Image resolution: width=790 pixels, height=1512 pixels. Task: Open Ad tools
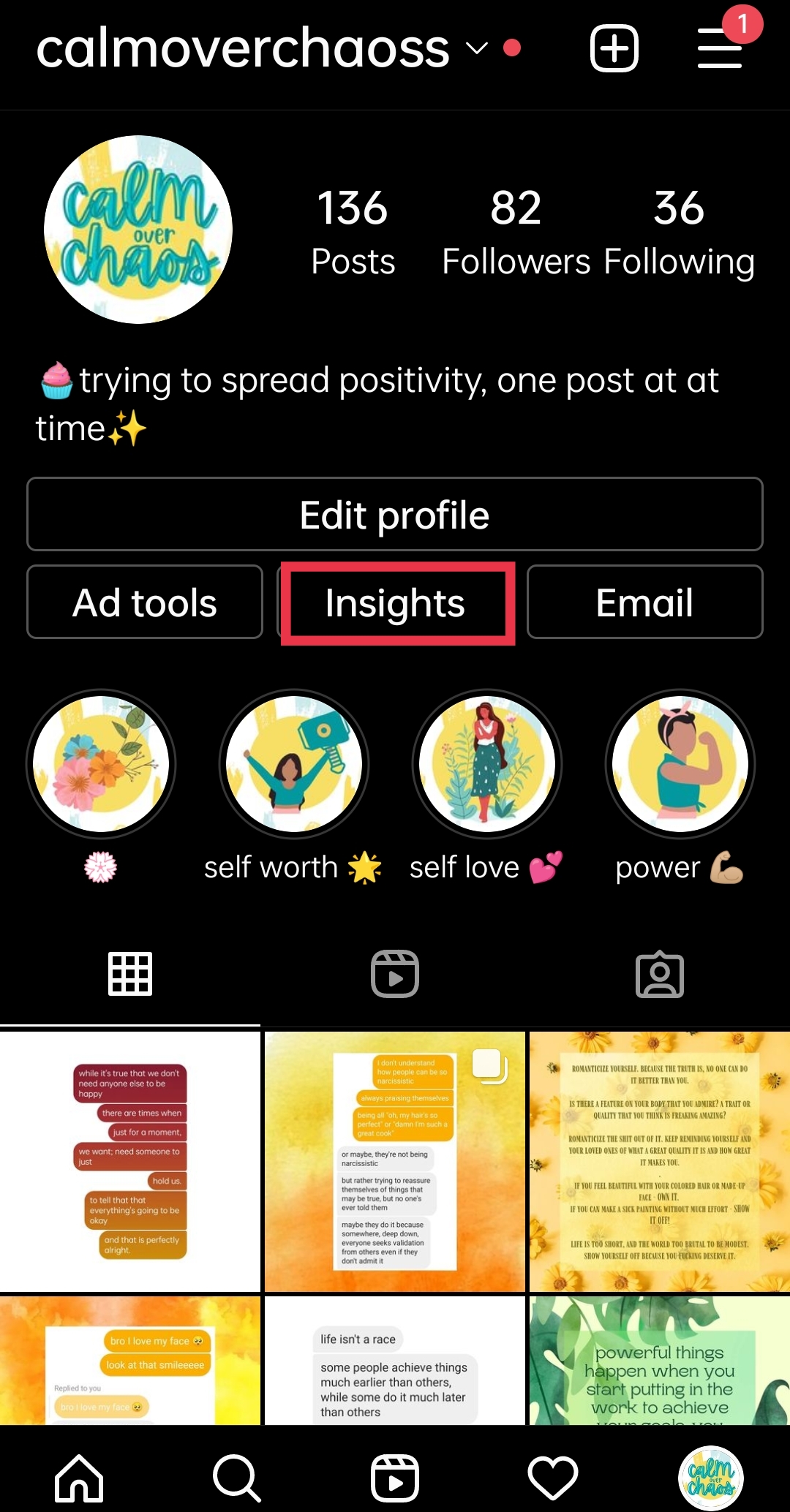click(145, 602)
